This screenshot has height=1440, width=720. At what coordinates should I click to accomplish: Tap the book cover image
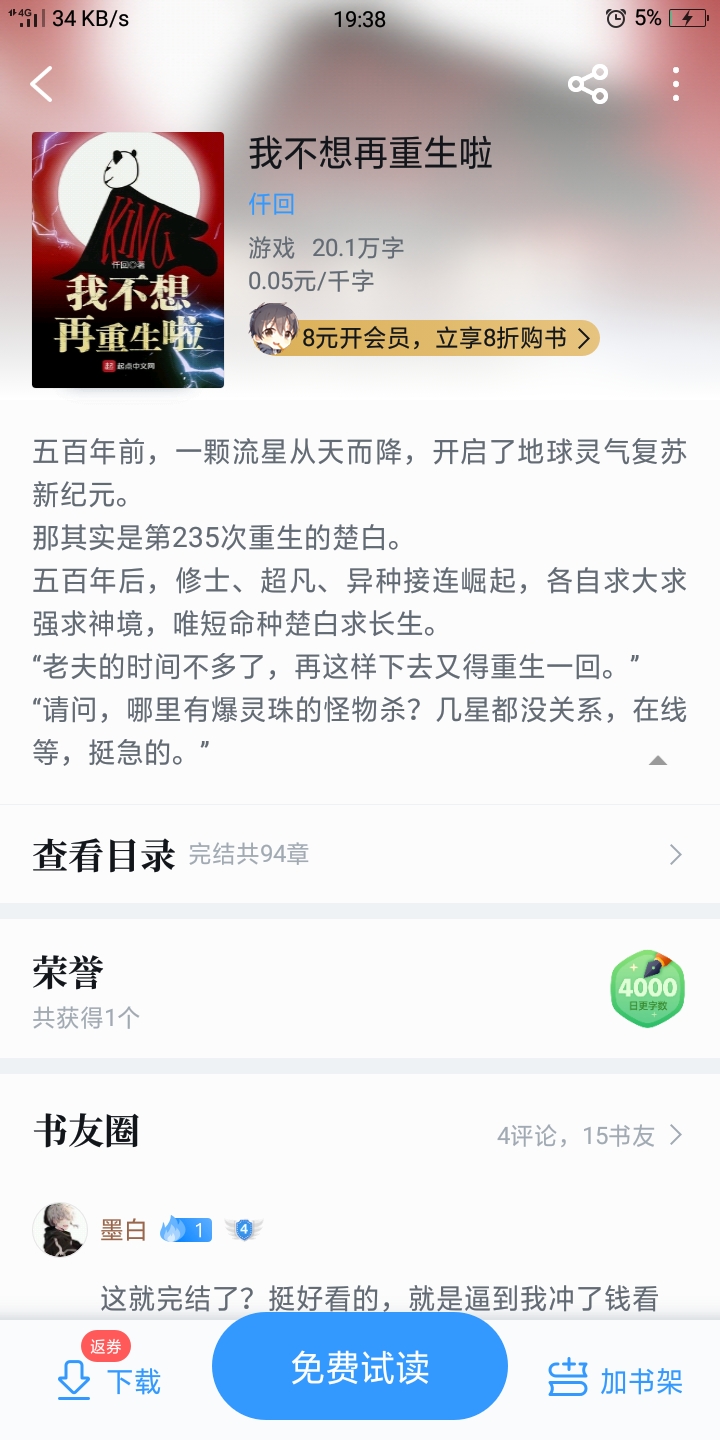(x=128, y=260)
